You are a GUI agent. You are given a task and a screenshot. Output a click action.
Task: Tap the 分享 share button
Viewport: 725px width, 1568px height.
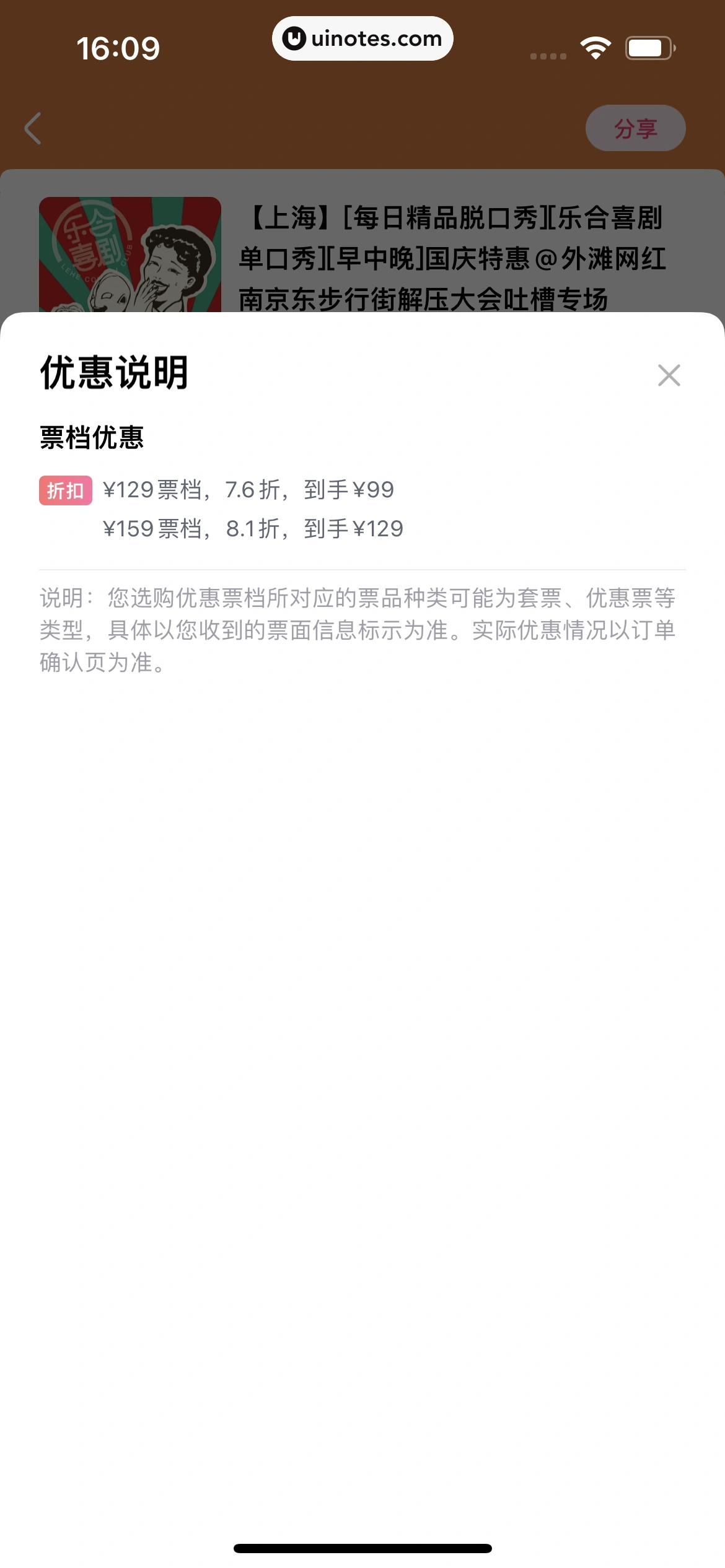tap(635, 128)
